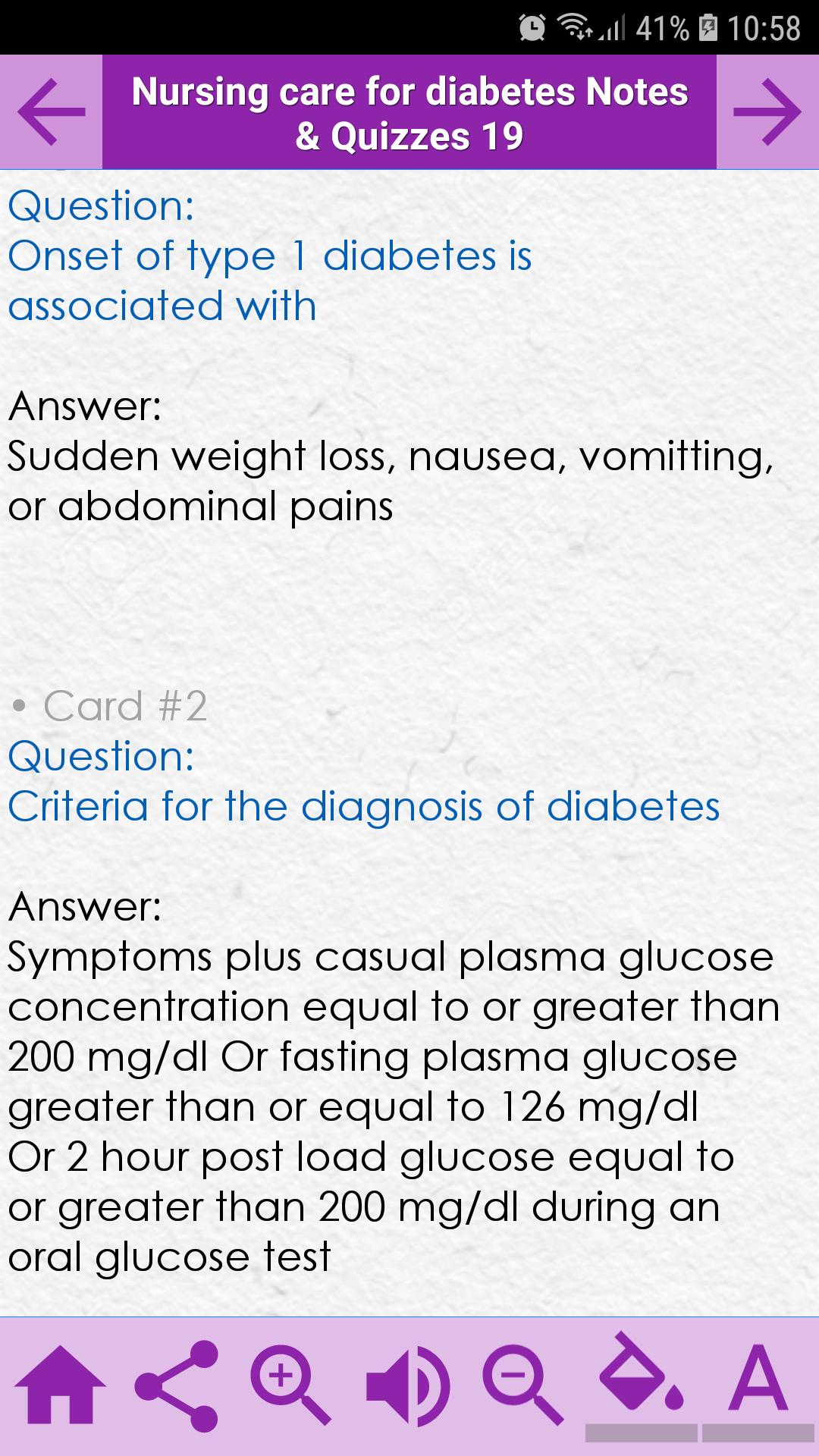The height and width of the screenshot is (1456, 819).
Task: Change background color with paint bucket
Action: click(x=641, y=1380)
